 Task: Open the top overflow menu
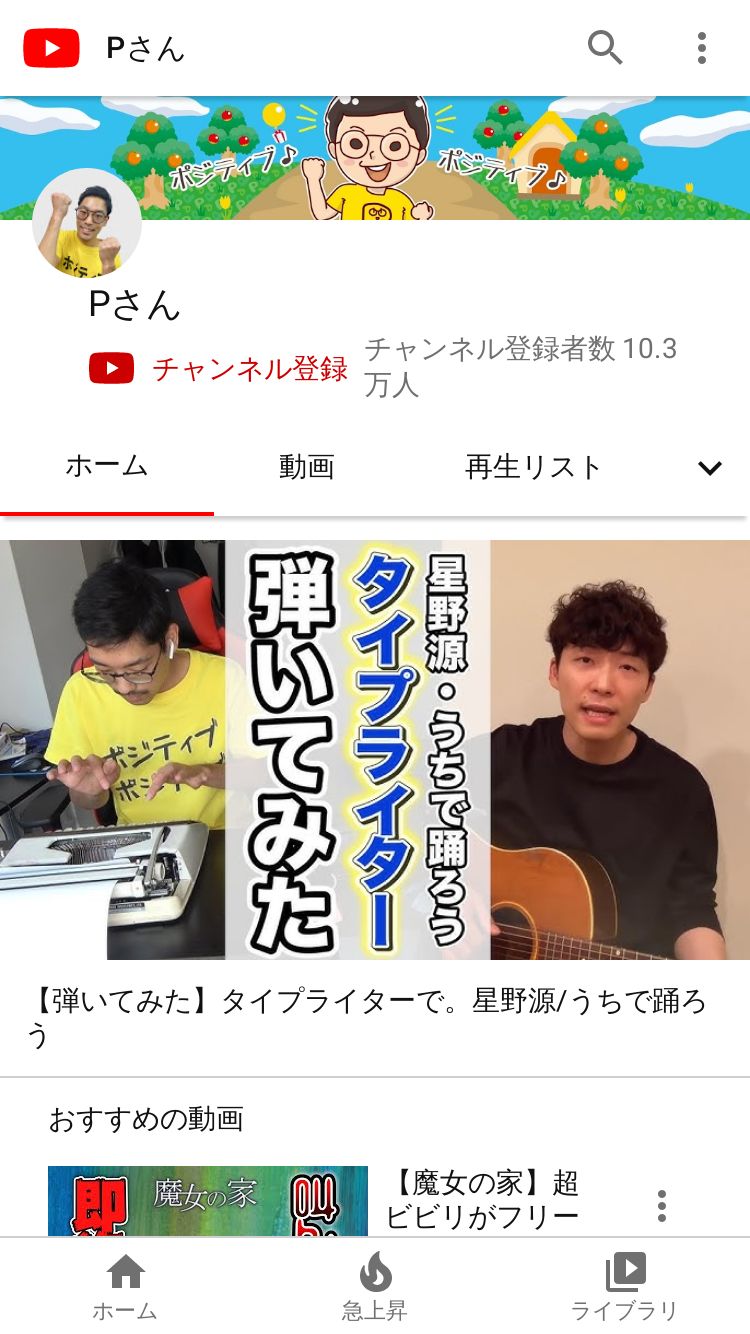click(x=702, y=48)
